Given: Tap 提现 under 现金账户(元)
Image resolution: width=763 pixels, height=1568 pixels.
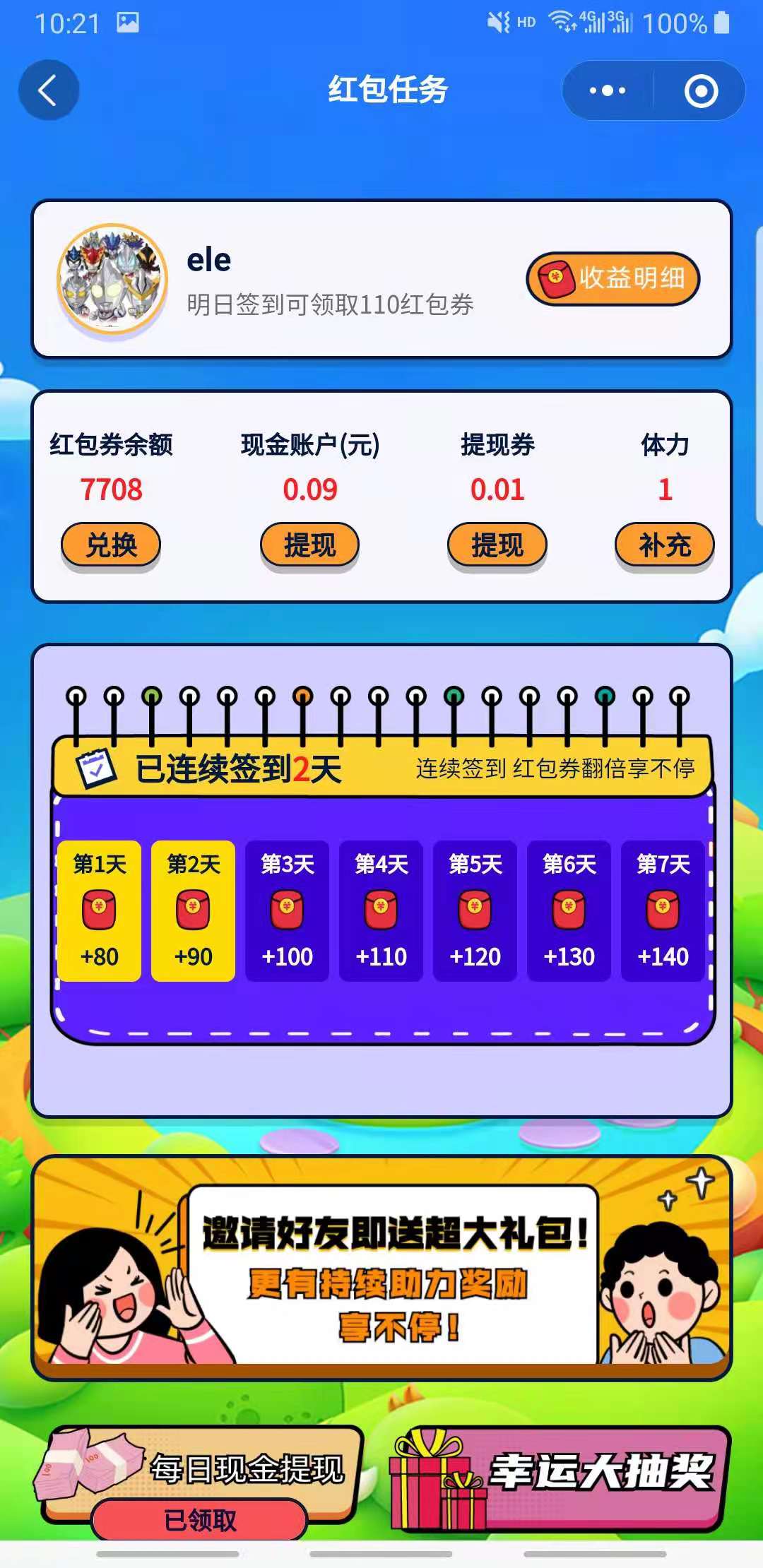Looking at the screenshot, I should coord(309,545).
